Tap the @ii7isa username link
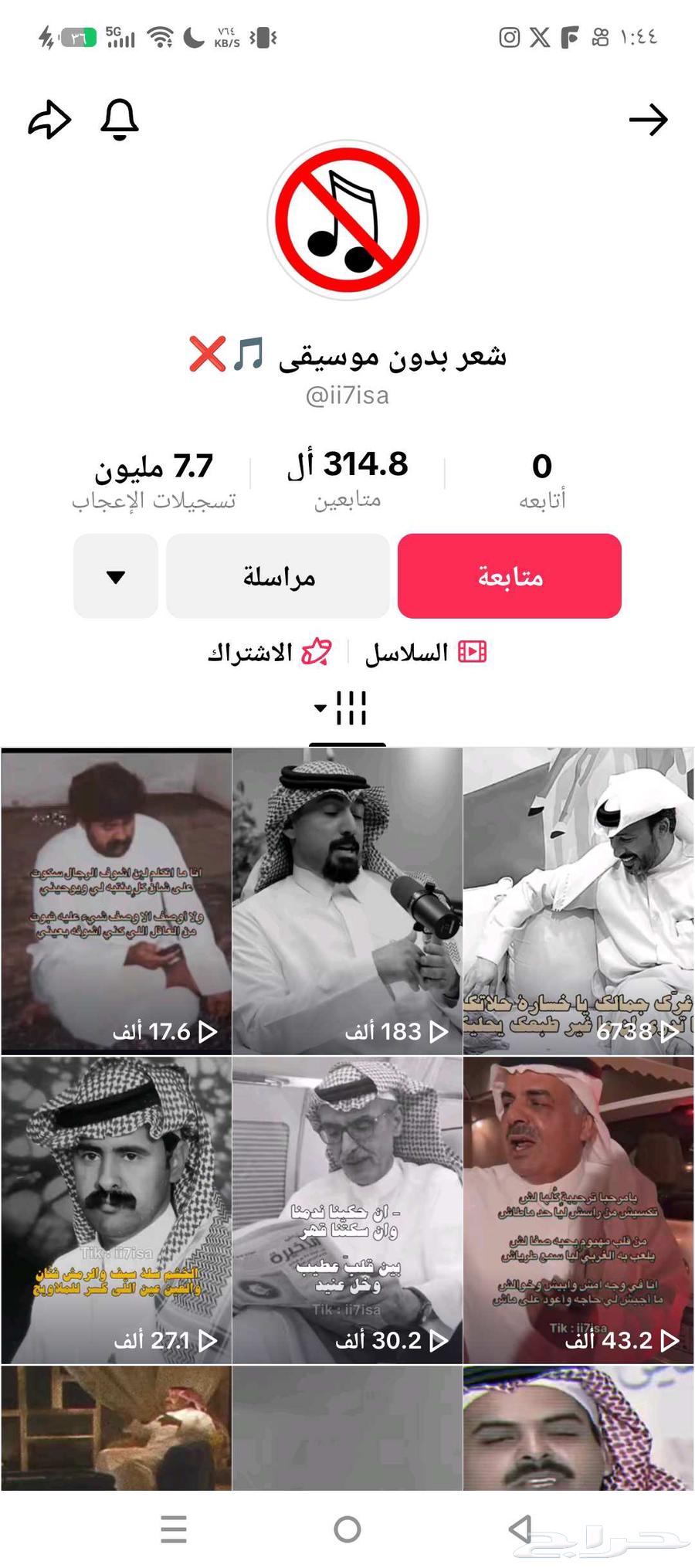695x1568 pixels. [347, 395]
